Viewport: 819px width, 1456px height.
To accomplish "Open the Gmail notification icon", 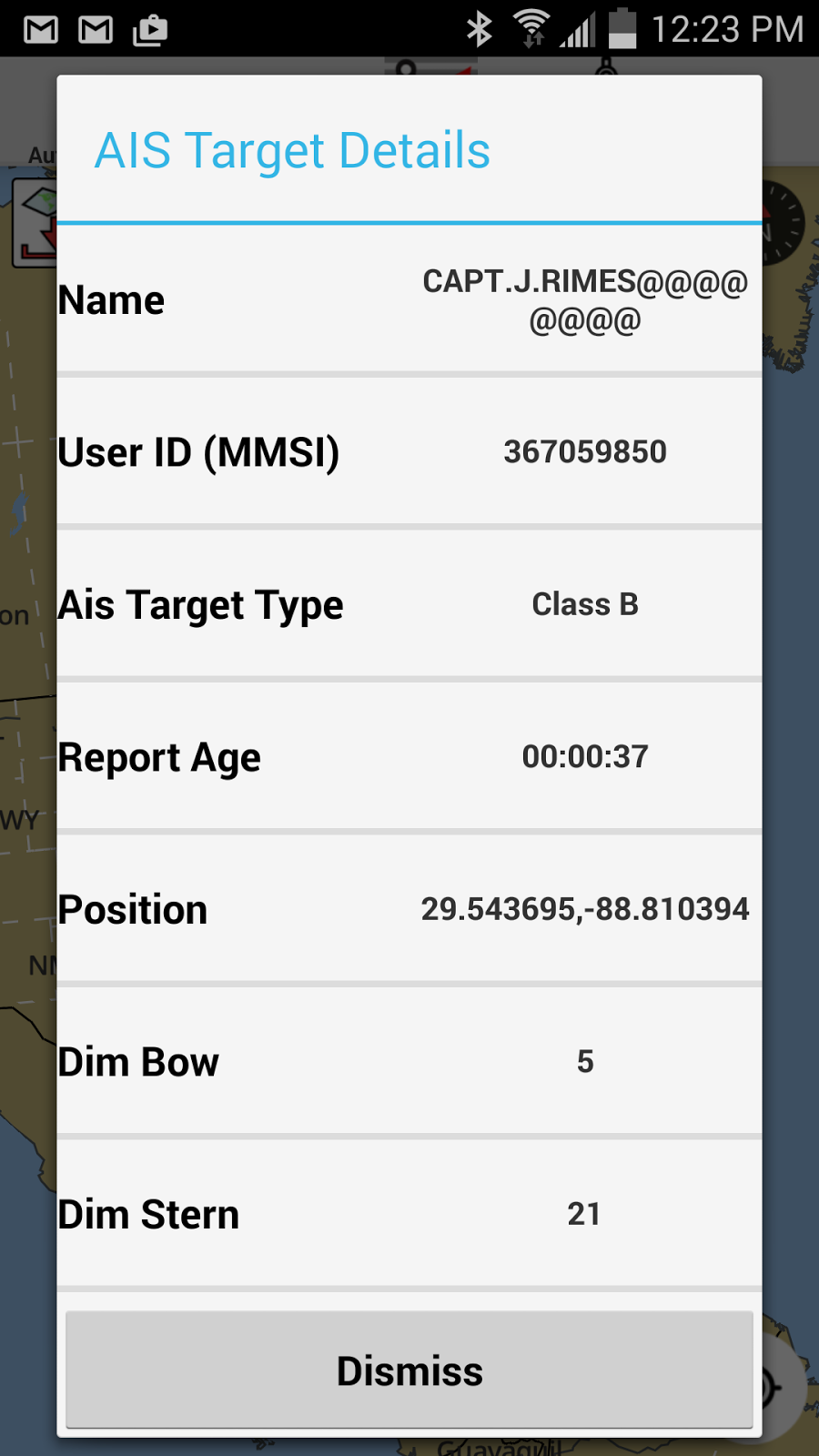I will click(x=41, y=29).
